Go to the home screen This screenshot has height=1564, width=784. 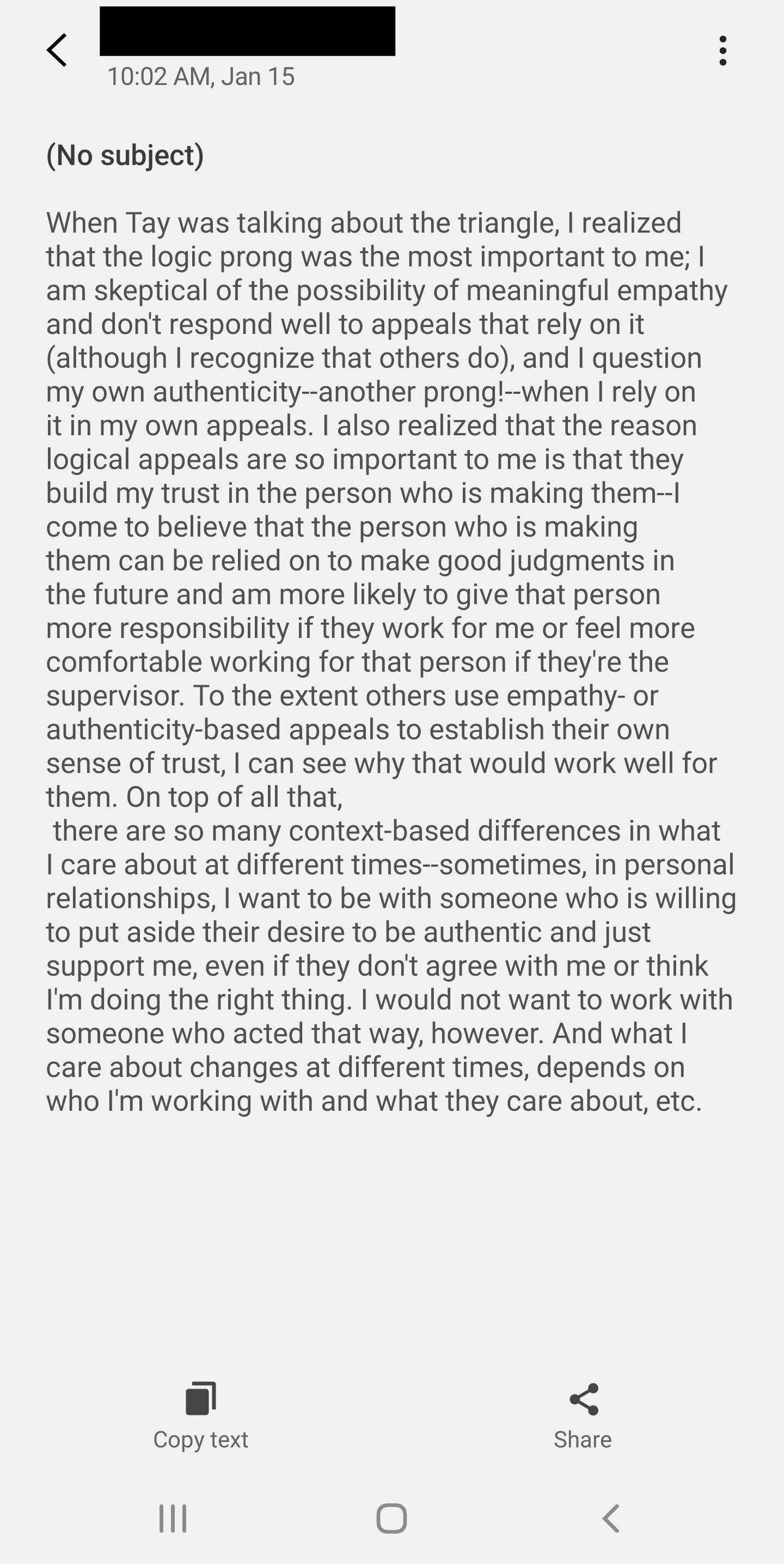coord(391,1518)
